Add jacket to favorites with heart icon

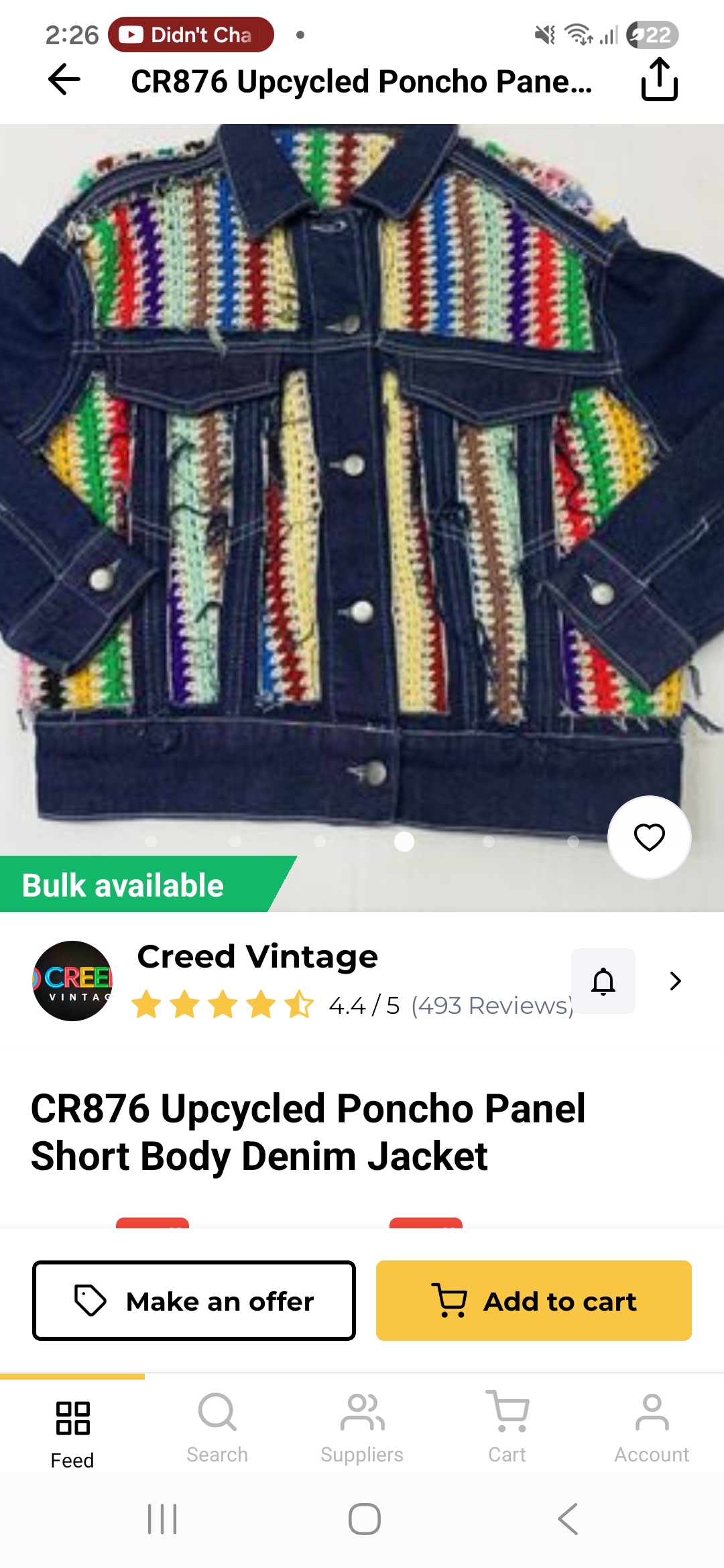coord(649,837)
